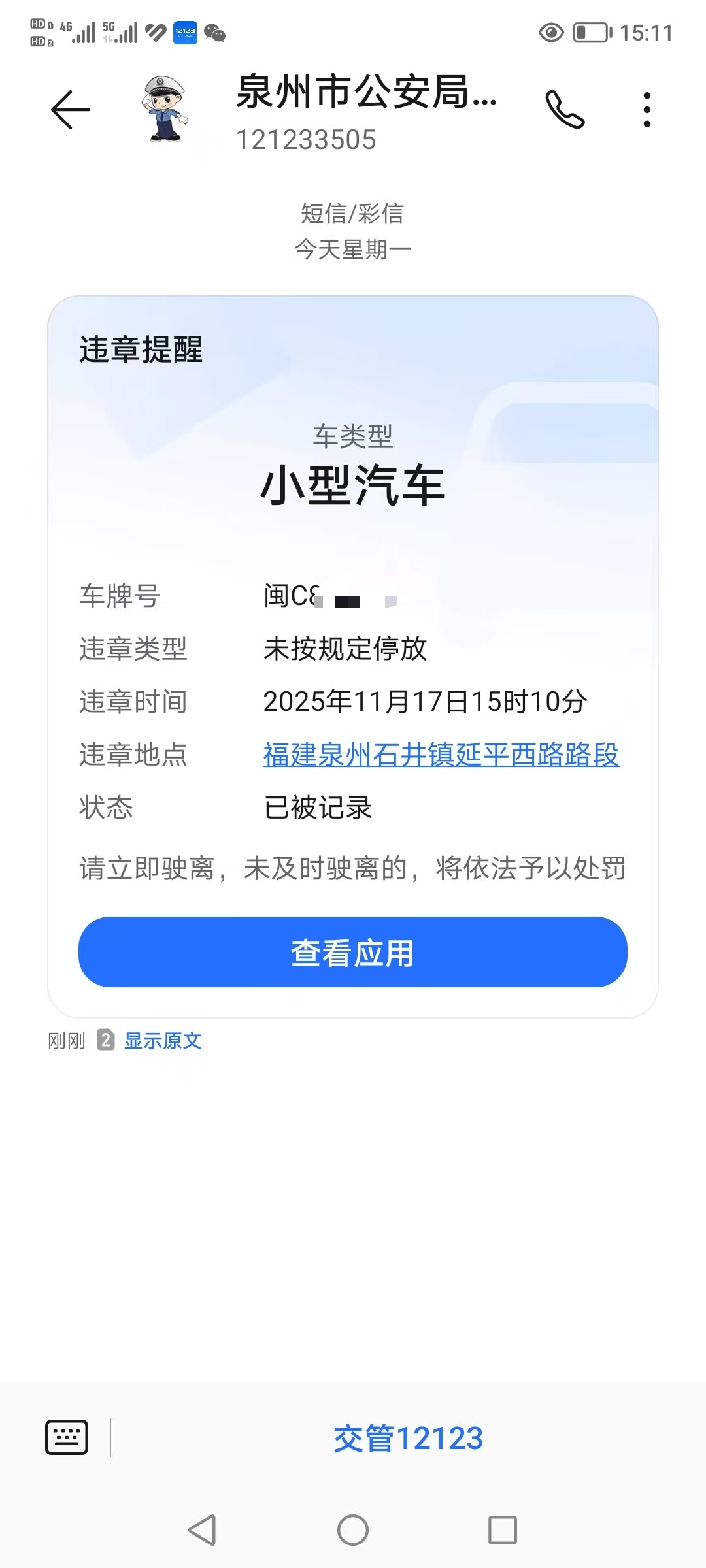Tap the system home button
Image resolution: width=706 pixels, height=1568 pixels.
click(x=353, y=1529)
